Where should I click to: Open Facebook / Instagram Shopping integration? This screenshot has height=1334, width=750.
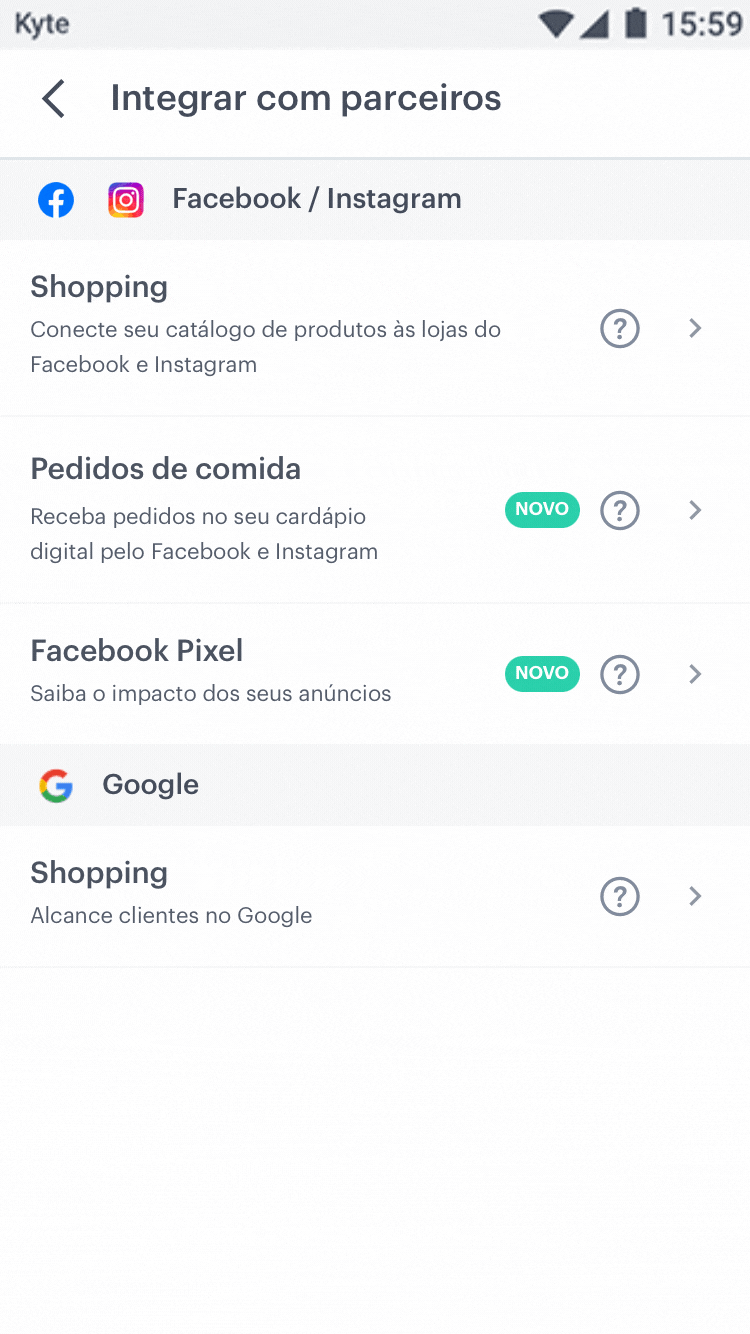pyautogui.click(x=375, y=328)
